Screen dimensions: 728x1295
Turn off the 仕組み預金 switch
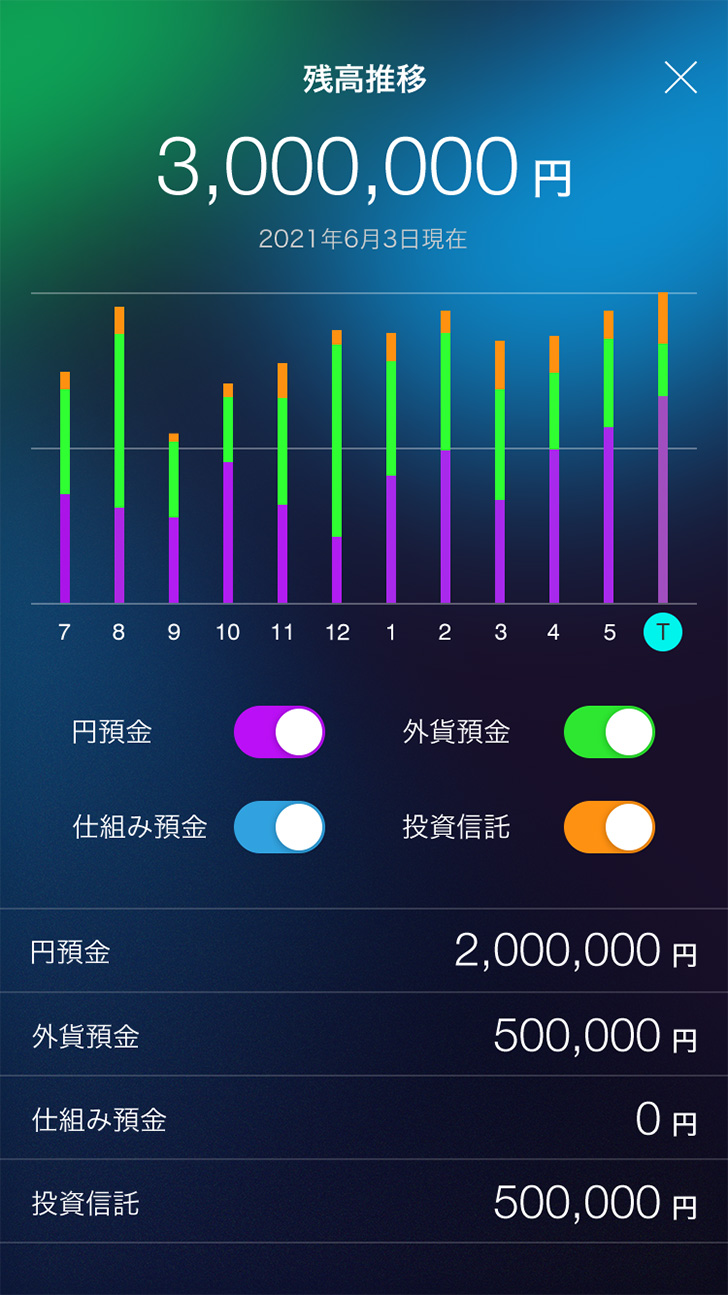pos(280,827)
